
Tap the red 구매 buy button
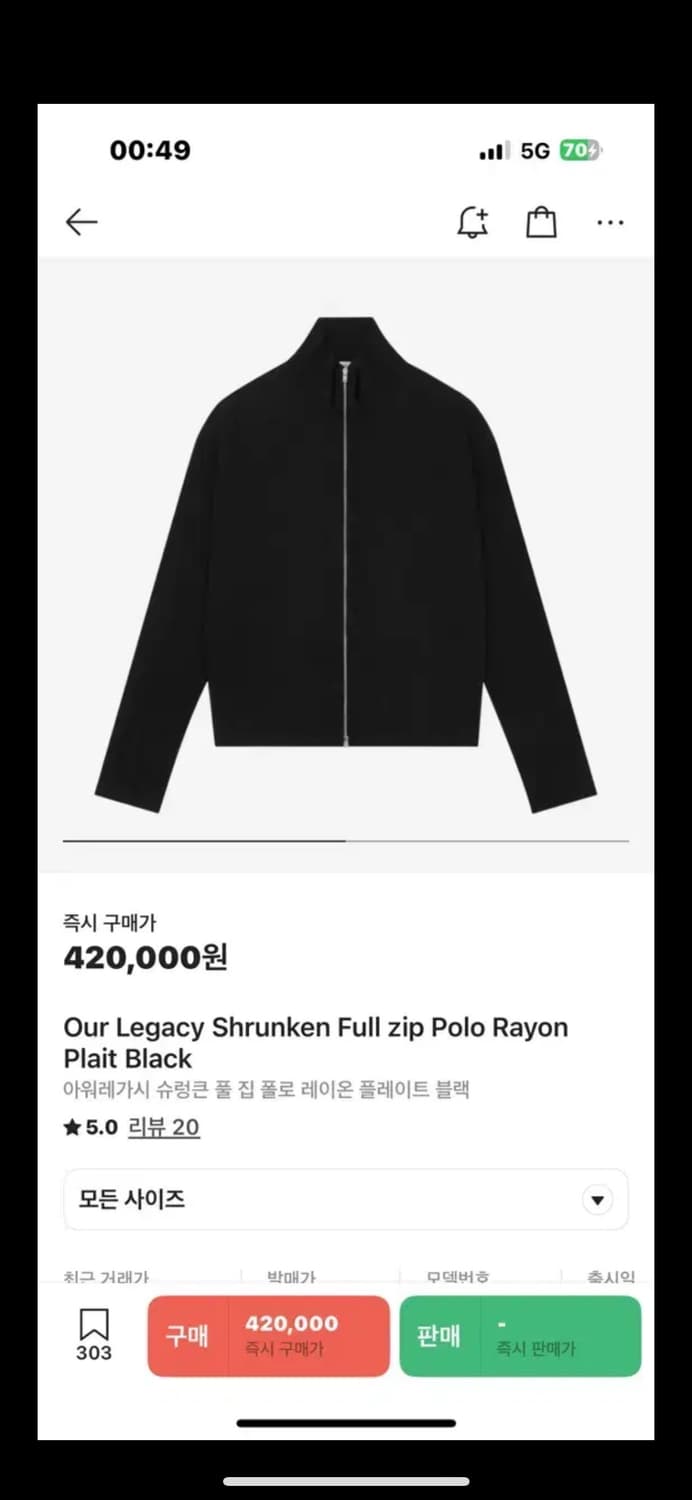[268, 1336]
